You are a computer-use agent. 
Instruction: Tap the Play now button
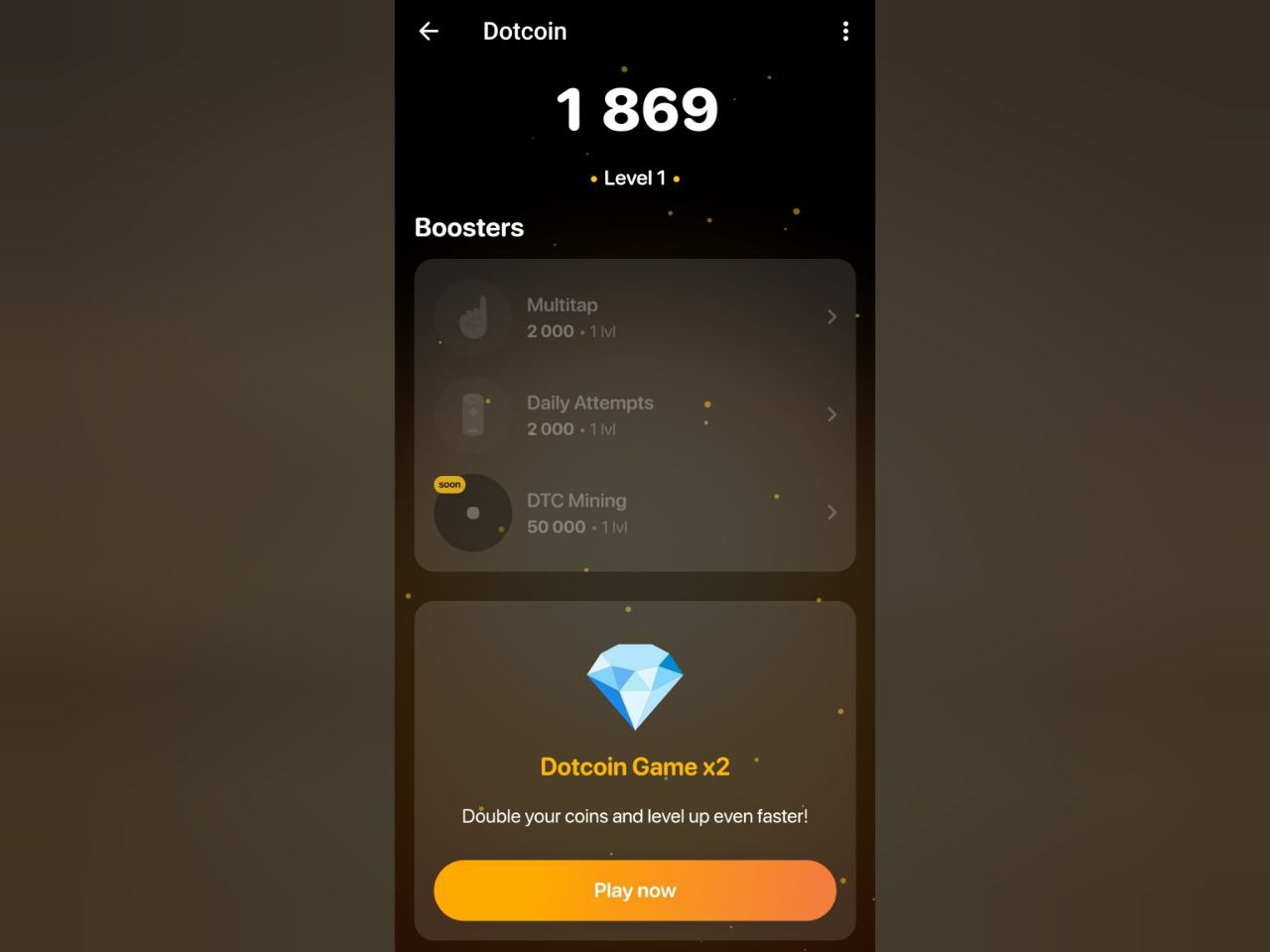[635, 891]
